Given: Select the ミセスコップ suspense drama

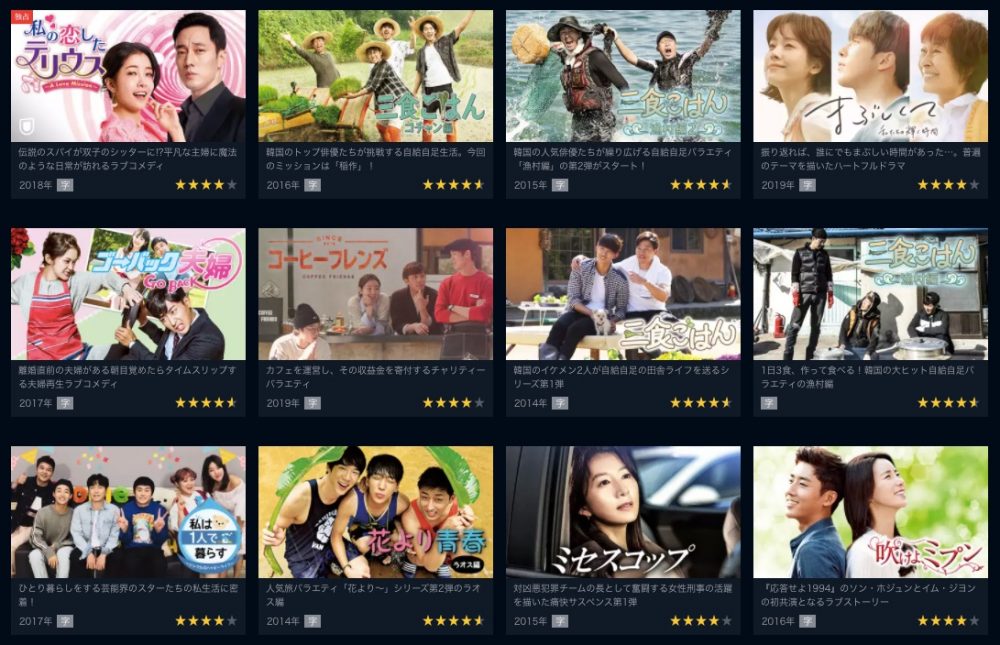Looking at the screenshot, I should pos(623,512).
